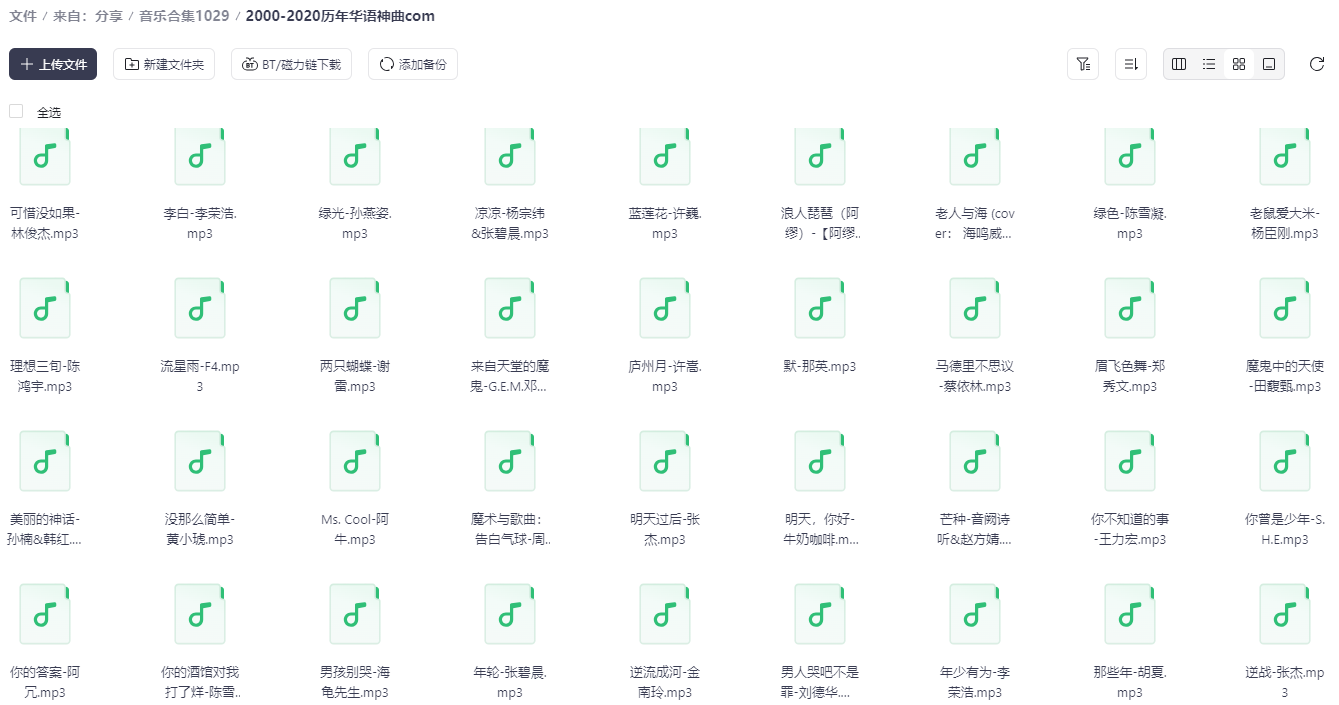The height and width of the screenshot is (705, 1339).
Task: Open 可惜没如果-林俊杰.mp3 file
Action: [x=45, y=158]
